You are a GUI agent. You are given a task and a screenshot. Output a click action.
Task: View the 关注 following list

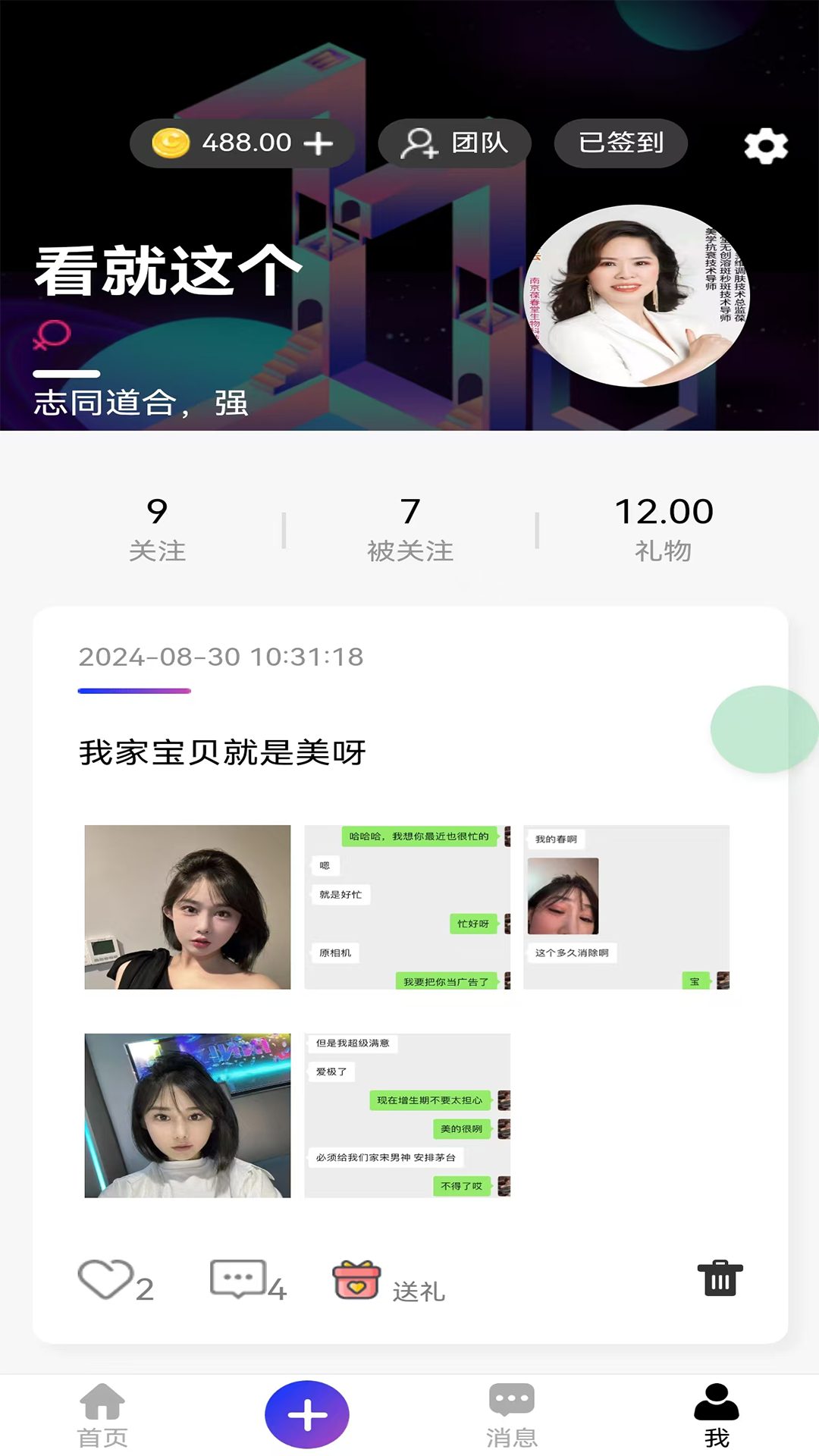157,529
